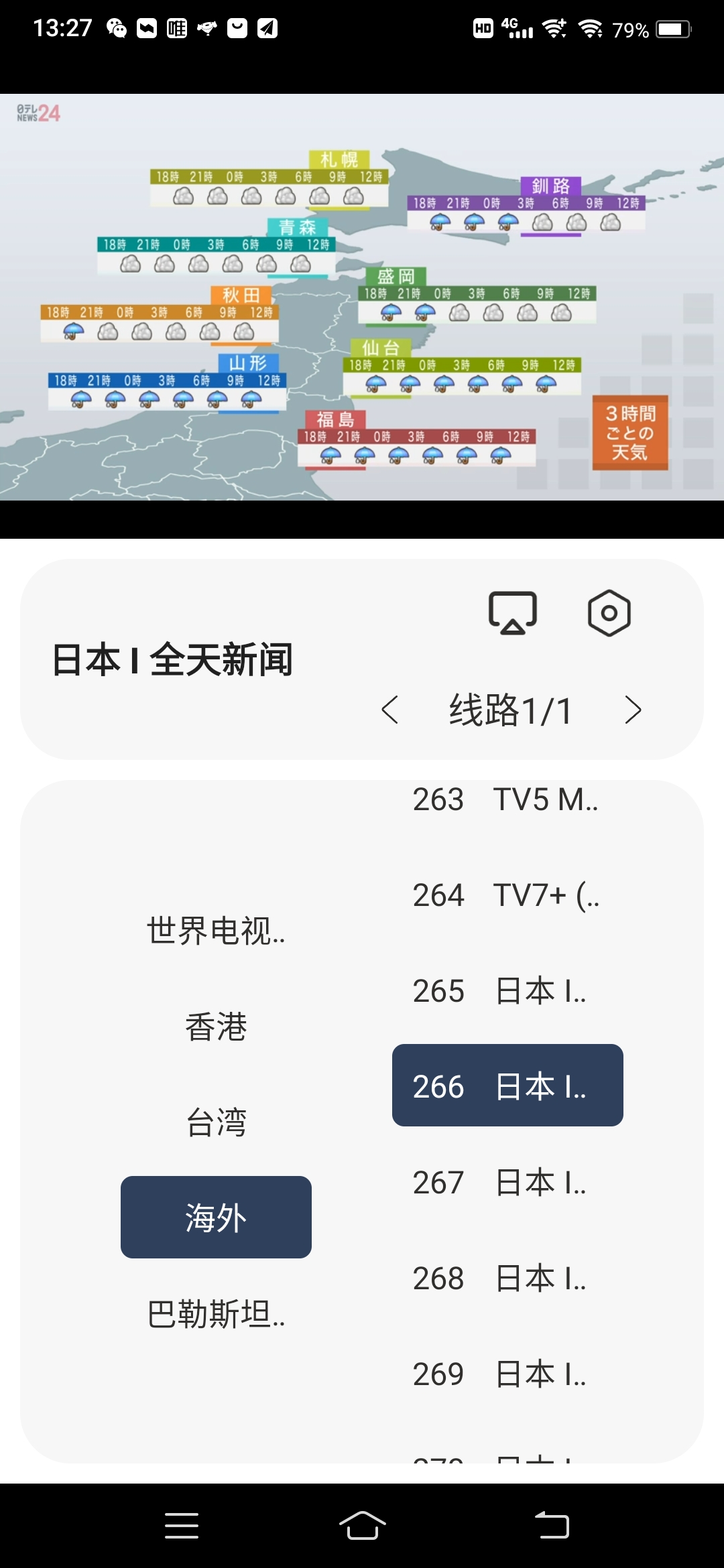Select the 香港 category
This screenshot has height=1568, width=724.
(x=216, y=1027)
